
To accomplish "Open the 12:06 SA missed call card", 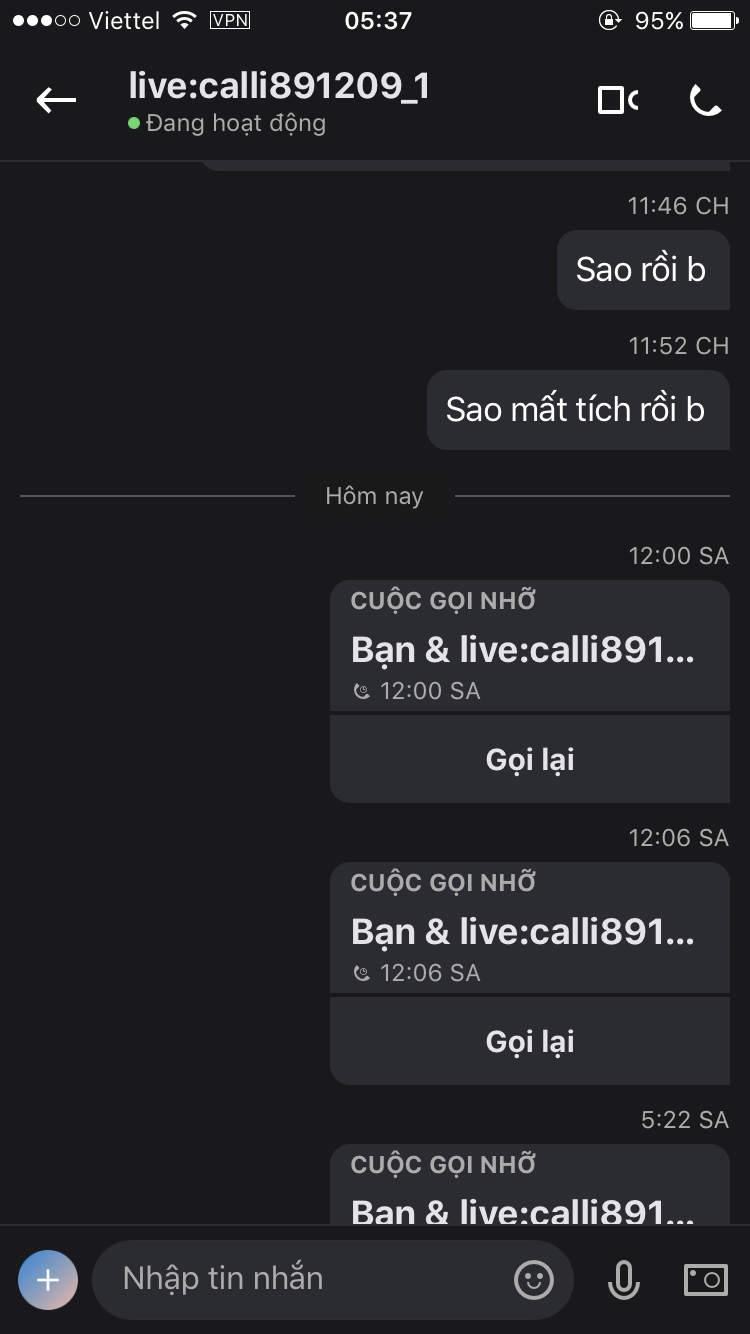I will point(528,930).
